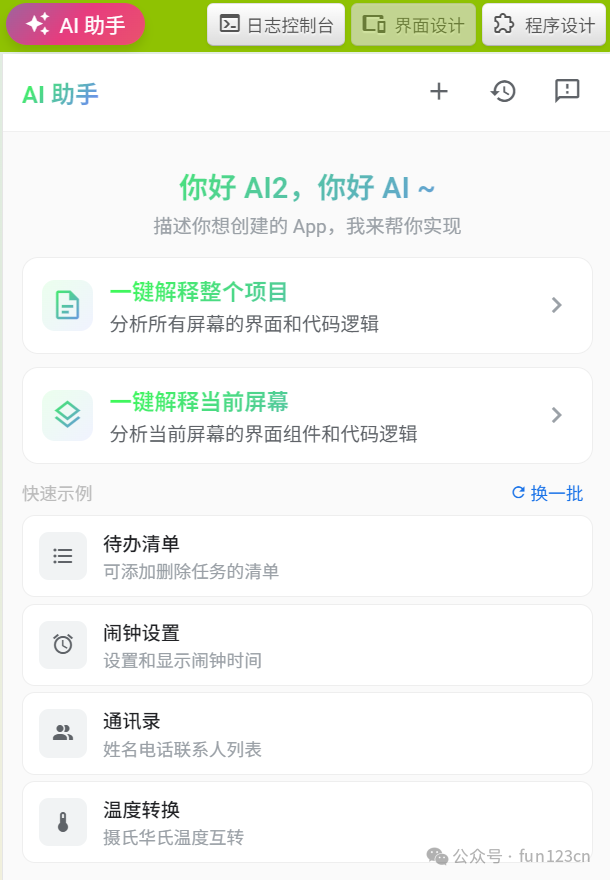Viewport: 610px width, 880px height.
Task: Open the 日志控制台 tab
Action: click(x=276, y=25)
